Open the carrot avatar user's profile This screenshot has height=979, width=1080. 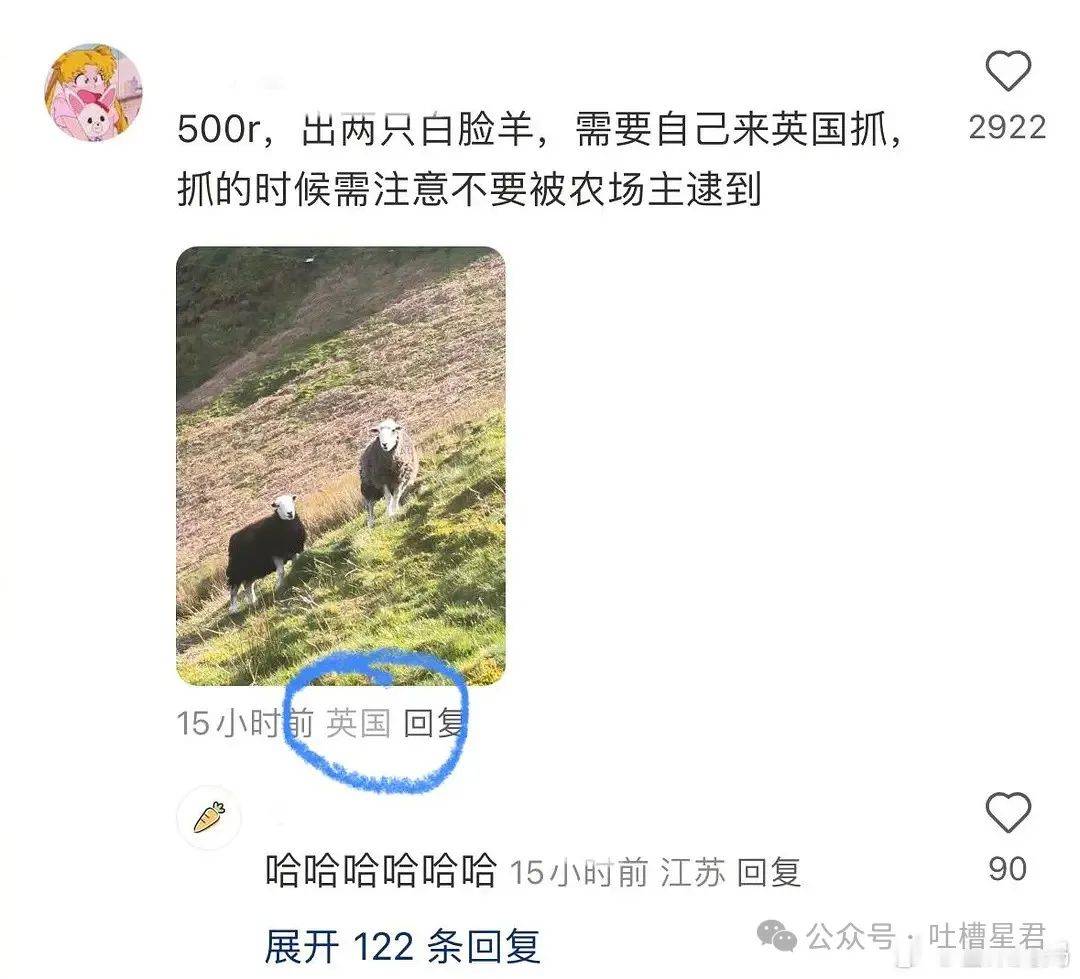pos(208,818)
